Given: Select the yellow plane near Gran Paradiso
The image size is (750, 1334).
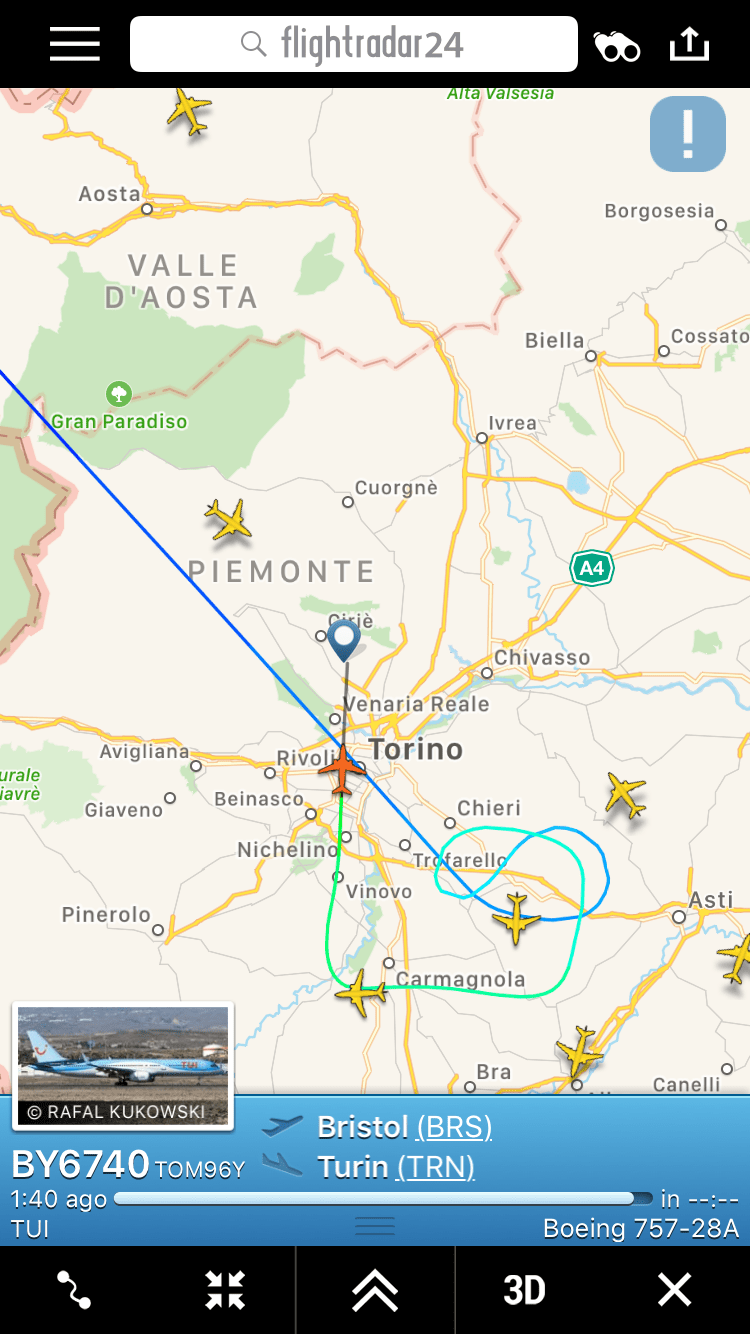Looking at the screenshot, I should (x=228, y=519).
